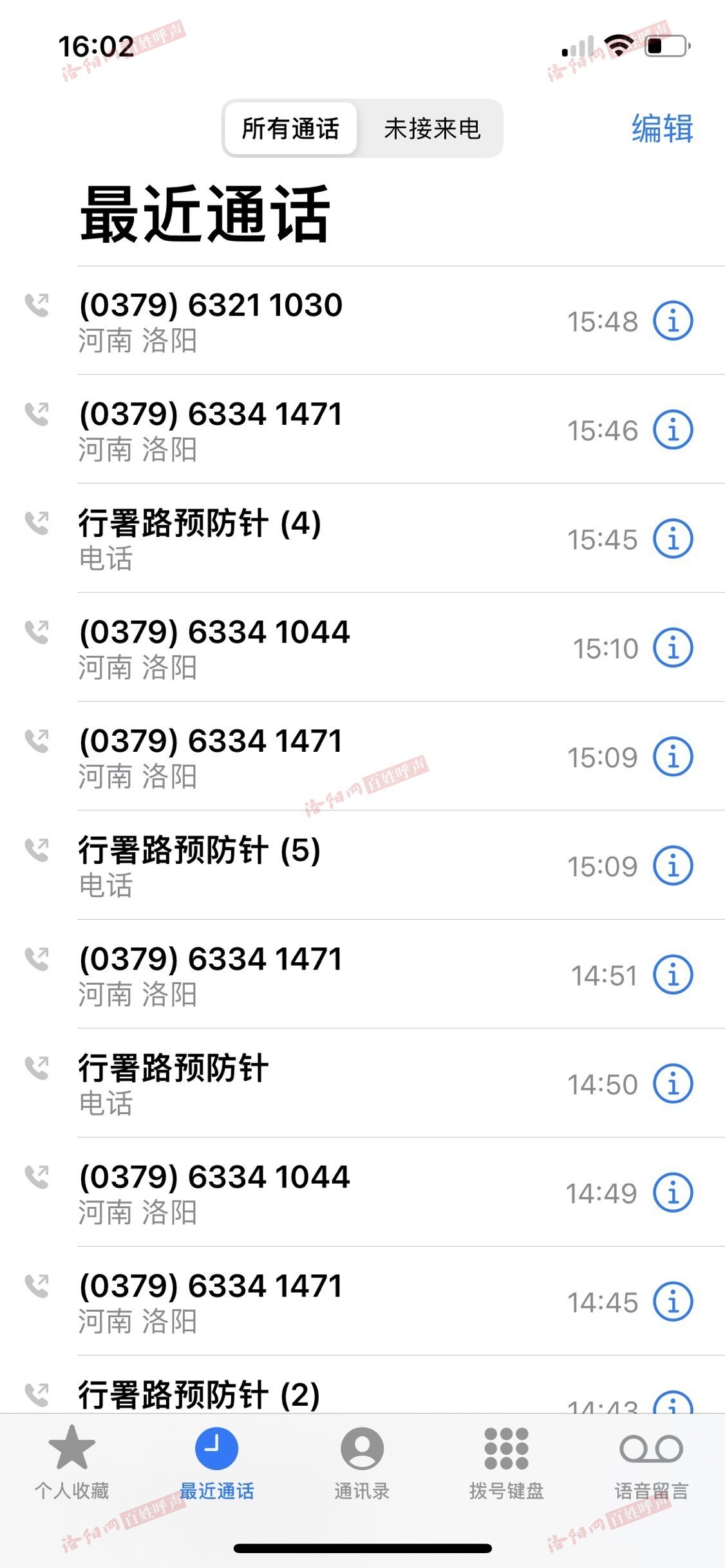
Task: Open info for the 14:49 call
Action: point(673,1193)
